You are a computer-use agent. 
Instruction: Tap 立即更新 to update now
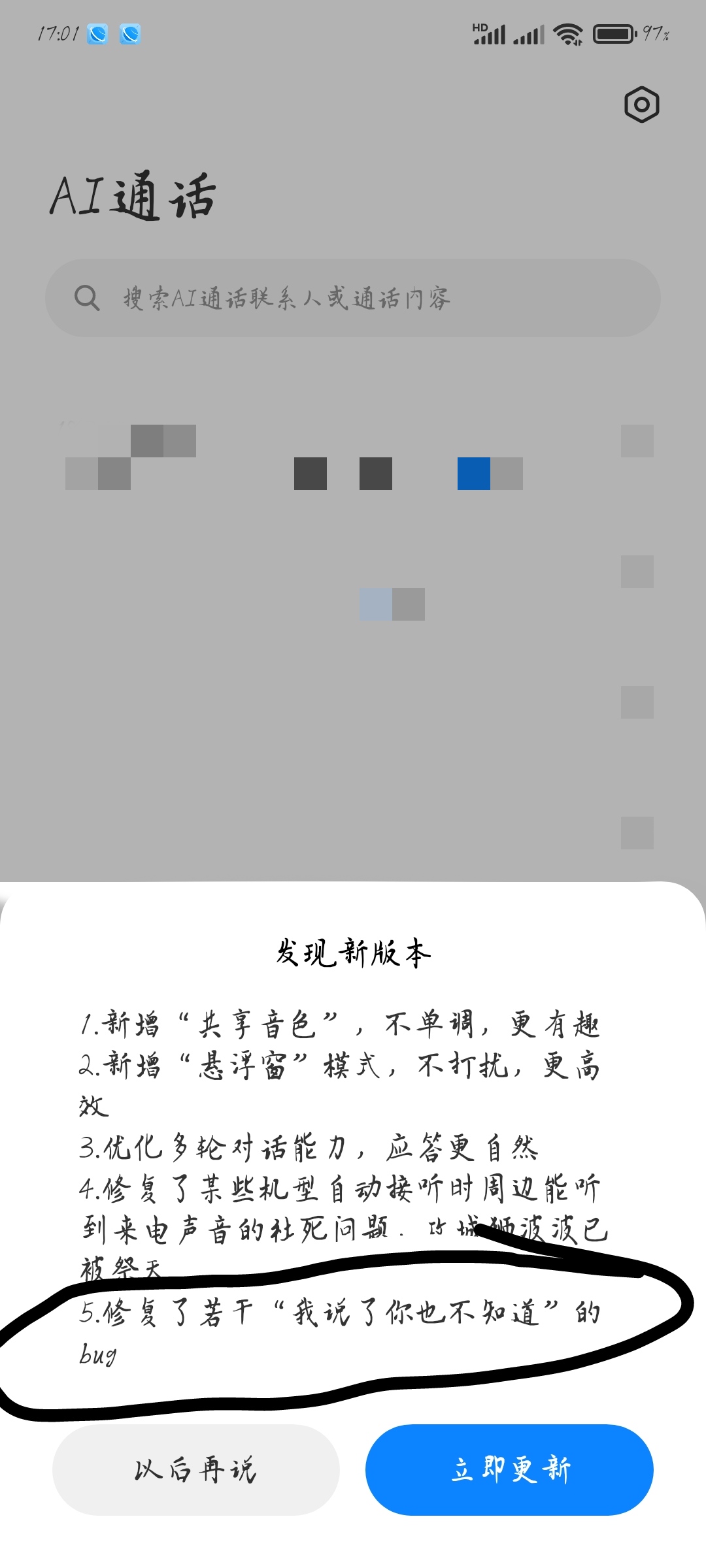(509, 1470)
